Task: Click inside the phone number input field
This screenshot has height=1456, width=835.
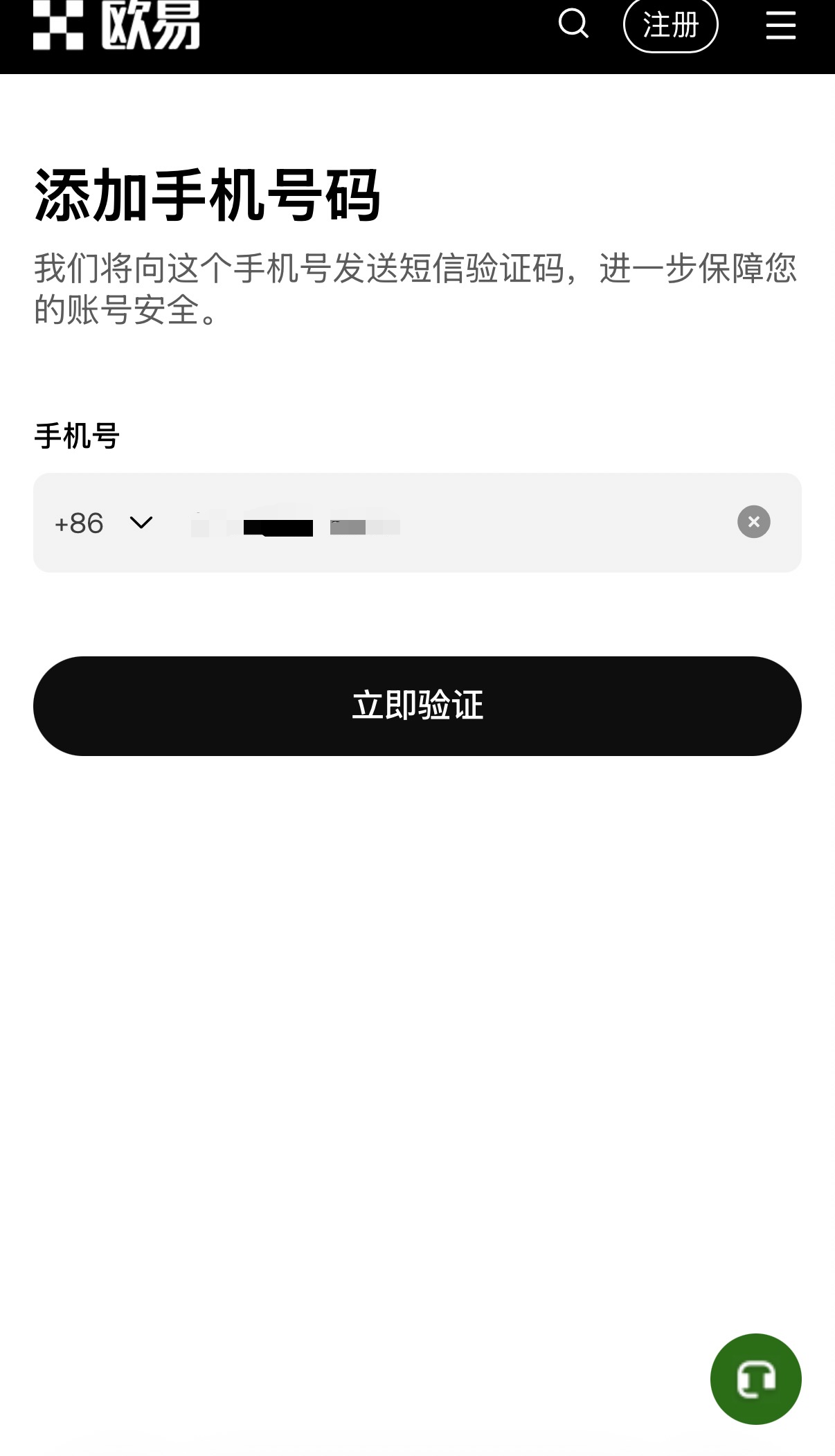Action: click(x=415, y=522)
